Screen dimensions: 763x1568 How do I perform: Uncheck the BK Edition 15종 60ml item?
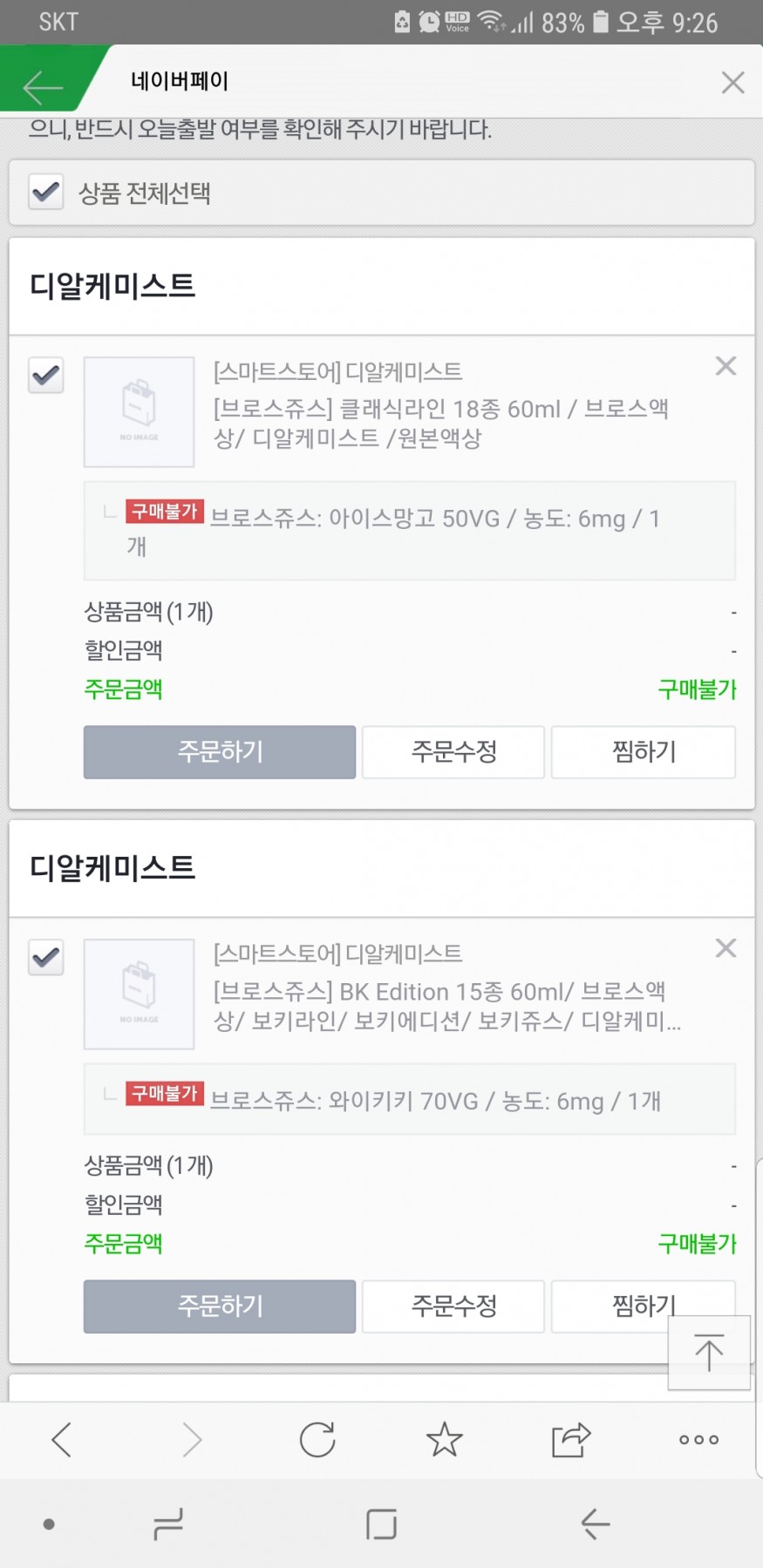coord(46,958)
